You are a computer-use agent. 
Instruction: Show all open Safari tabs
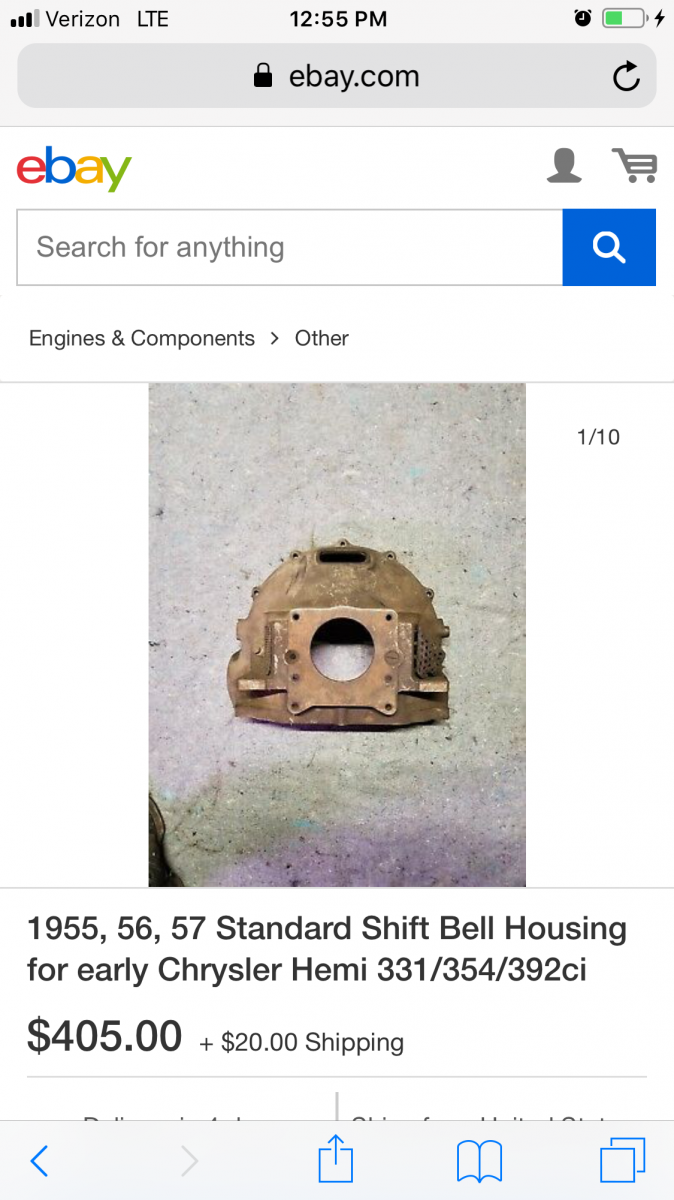(622, 1161)
